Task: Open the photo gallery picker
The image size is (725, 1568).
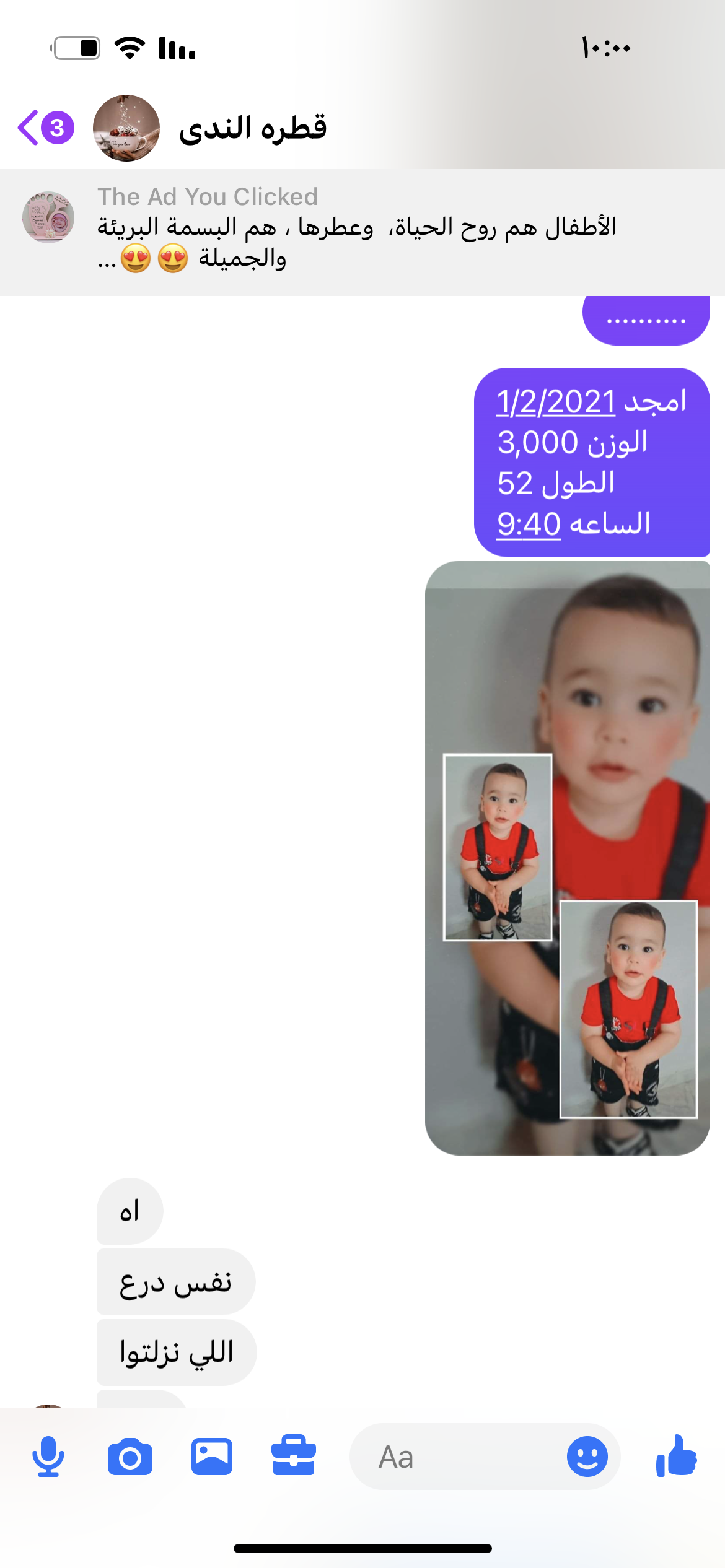Action: tap(212, 1457)
